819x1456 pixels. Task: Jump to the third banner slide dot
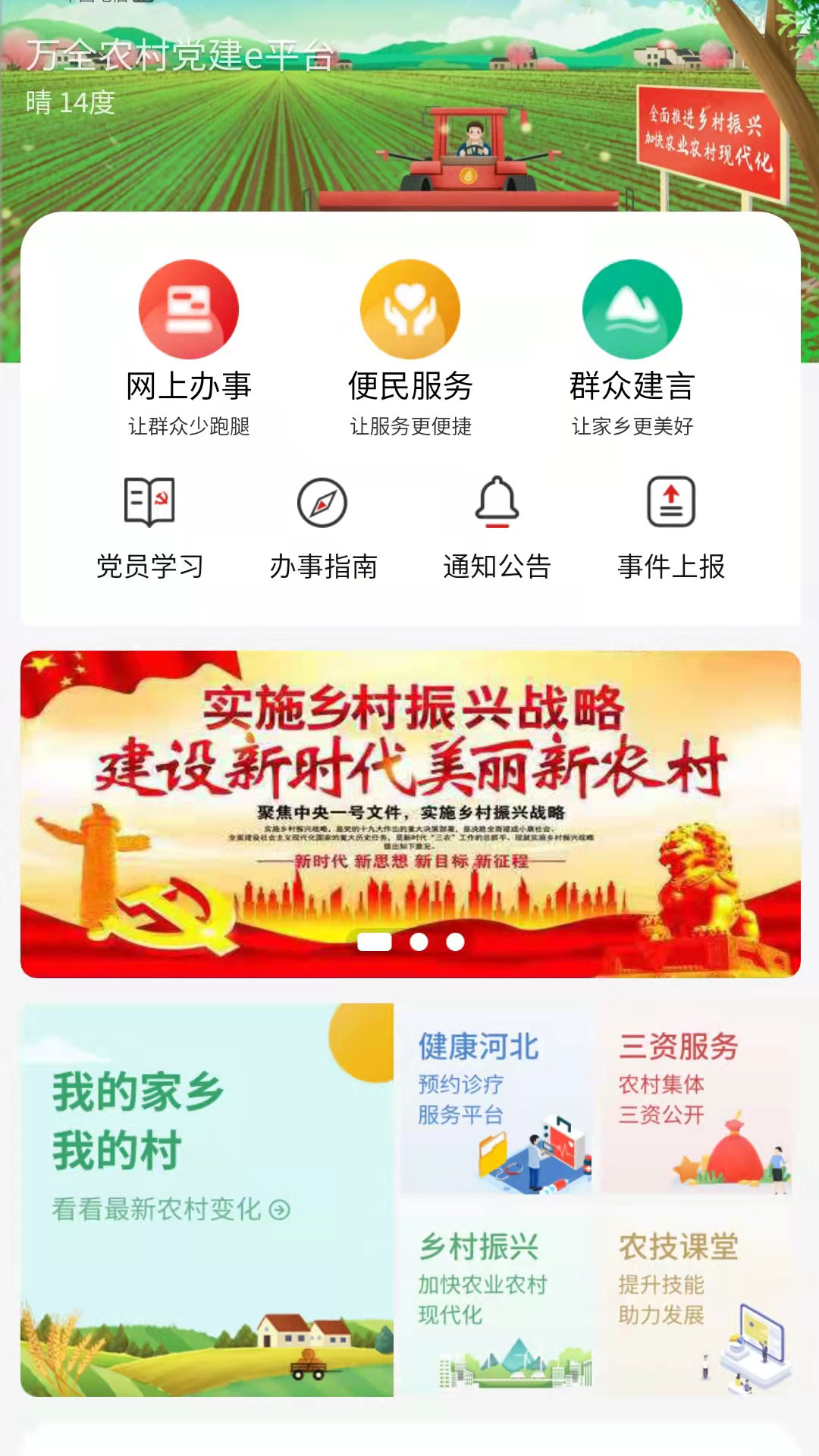coord(455,942)
